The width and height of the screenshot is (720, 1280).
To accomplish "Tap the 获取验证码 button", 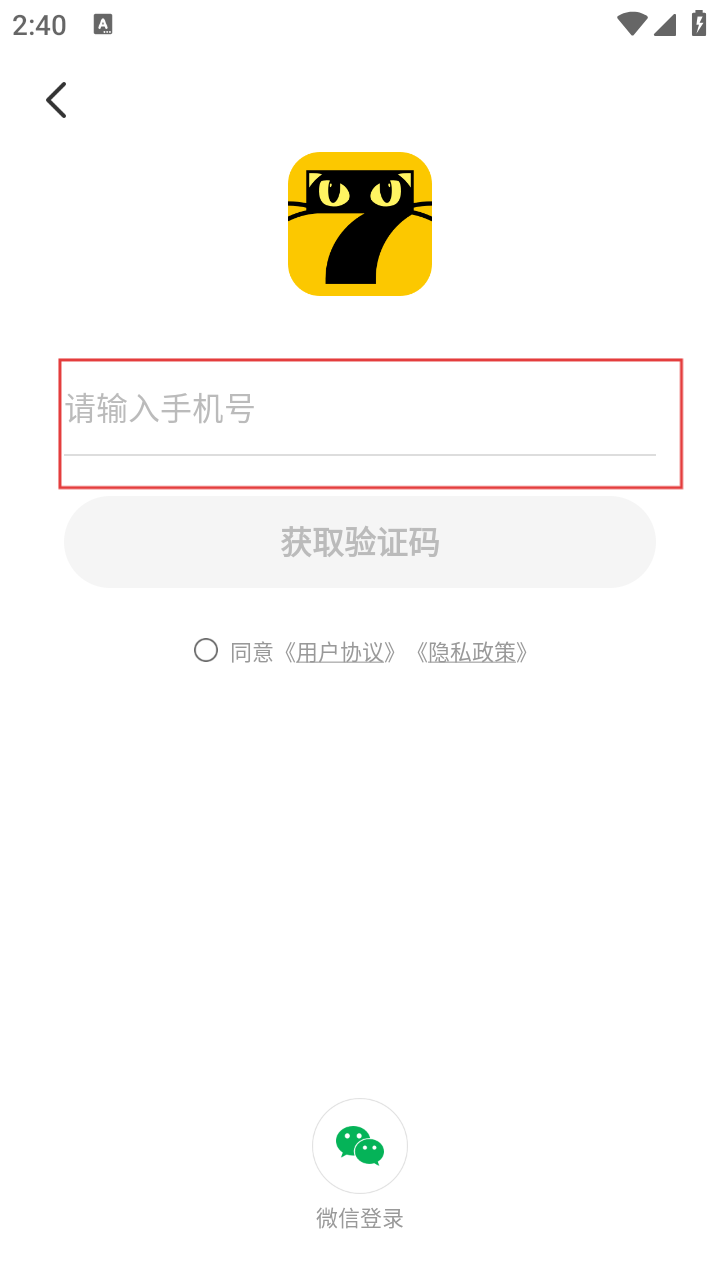I will 360,542.
